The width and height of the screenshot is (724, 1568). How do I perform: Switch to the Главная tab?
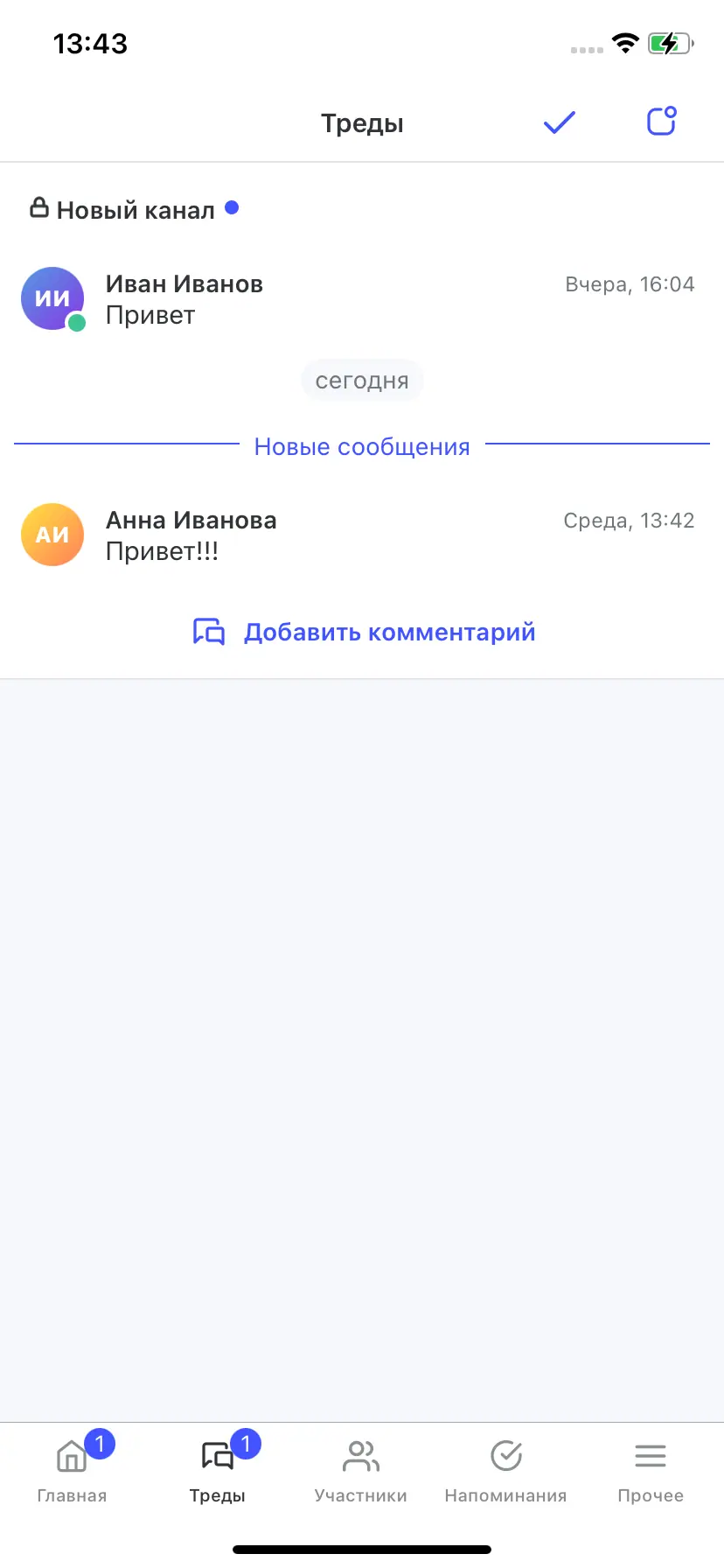click(72, 1470)
